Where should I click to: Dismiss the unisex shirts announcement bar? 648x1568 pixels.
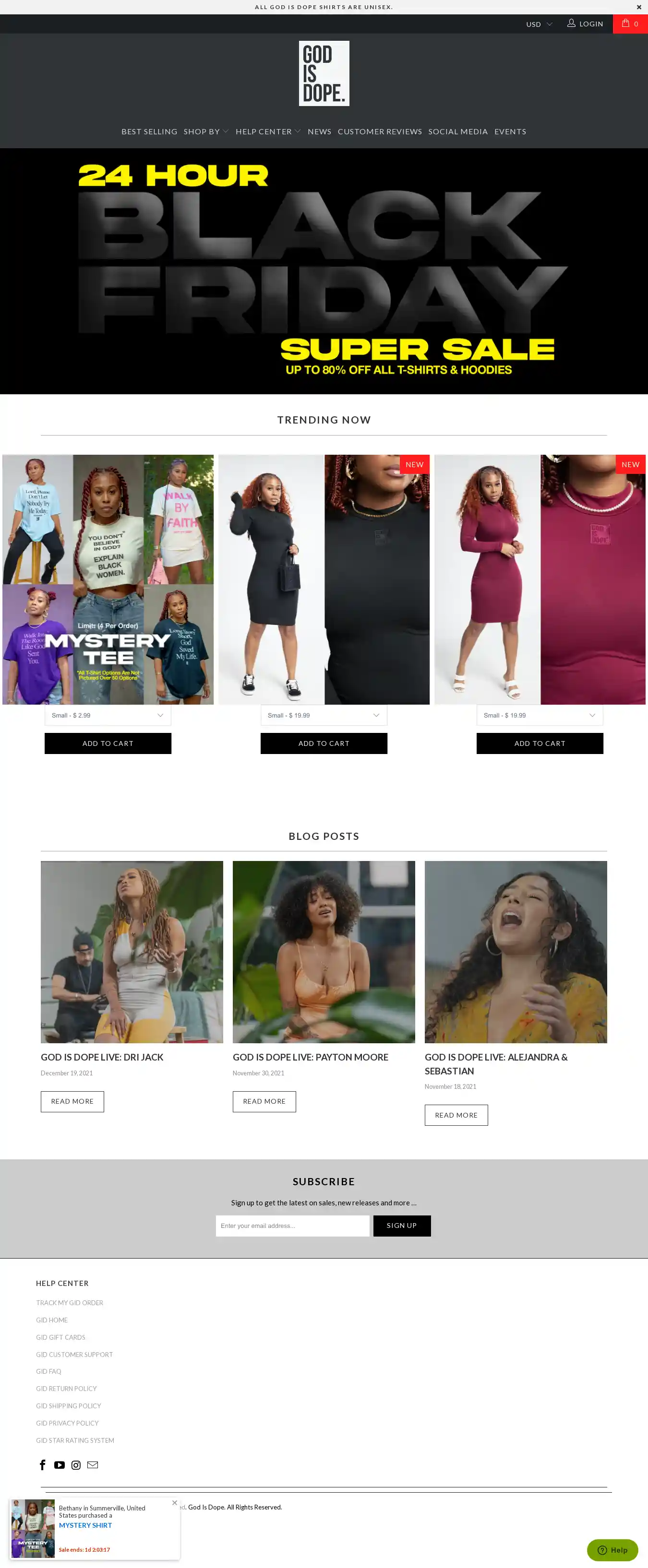coord(639,7)
